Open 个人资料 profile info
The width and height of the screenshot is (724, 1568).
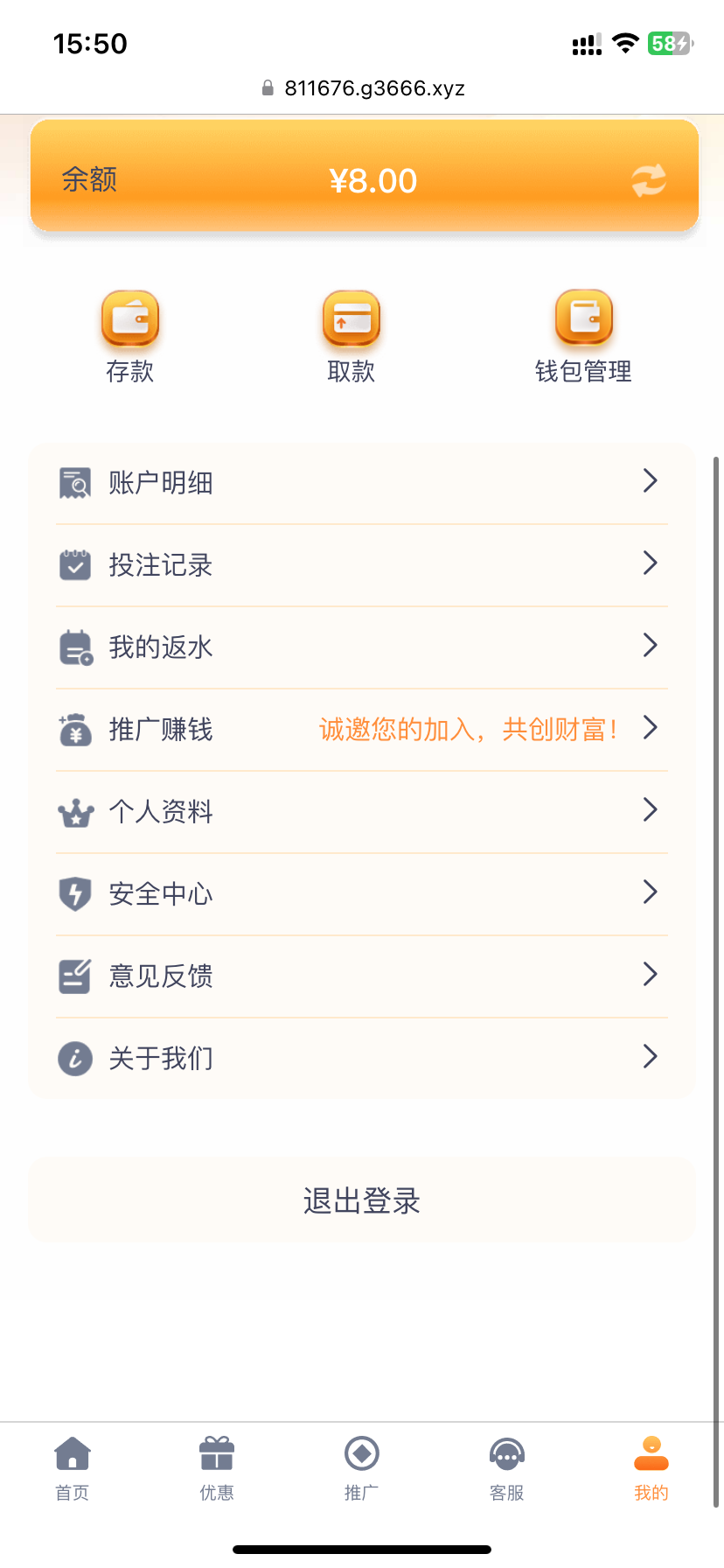coord(362,812)
